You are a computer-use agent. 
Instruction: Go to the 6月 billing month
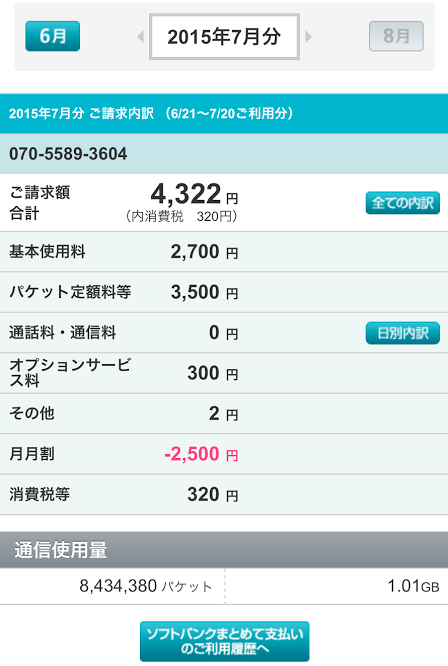53,36
